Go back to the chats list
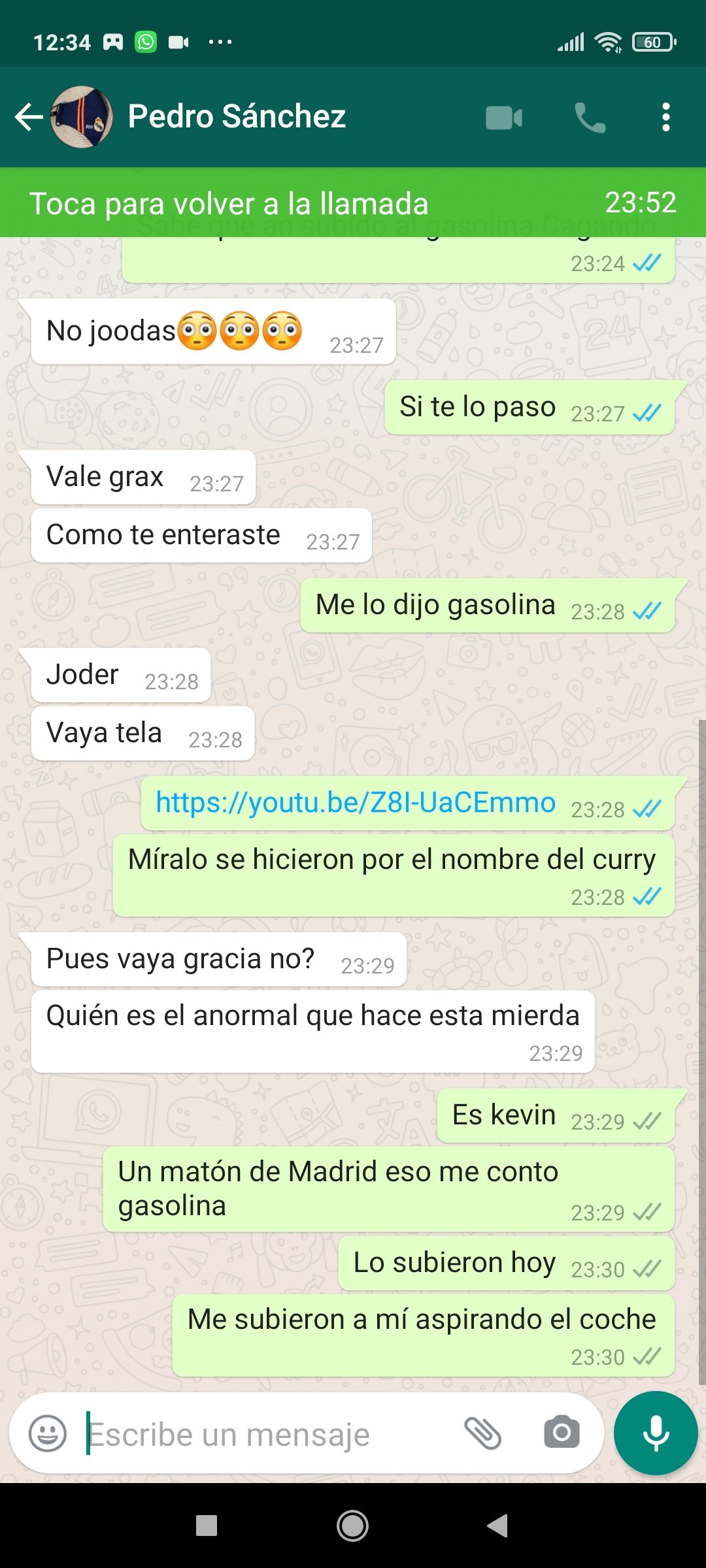The width and height of the screenshot is (706, 1568). pos(29,118)
